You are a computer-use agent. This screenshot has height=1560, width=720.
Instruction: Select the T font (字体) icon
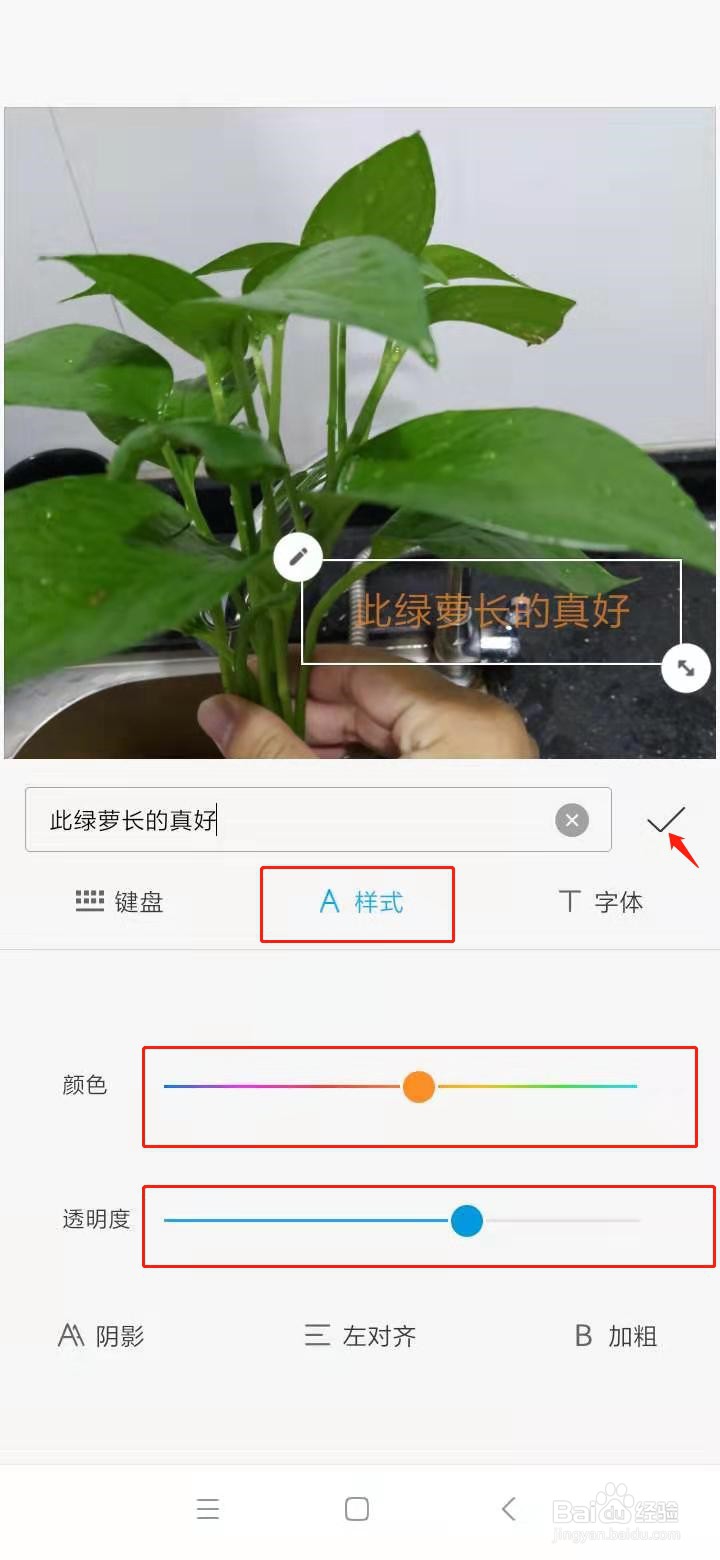click(x=569, y=901)
